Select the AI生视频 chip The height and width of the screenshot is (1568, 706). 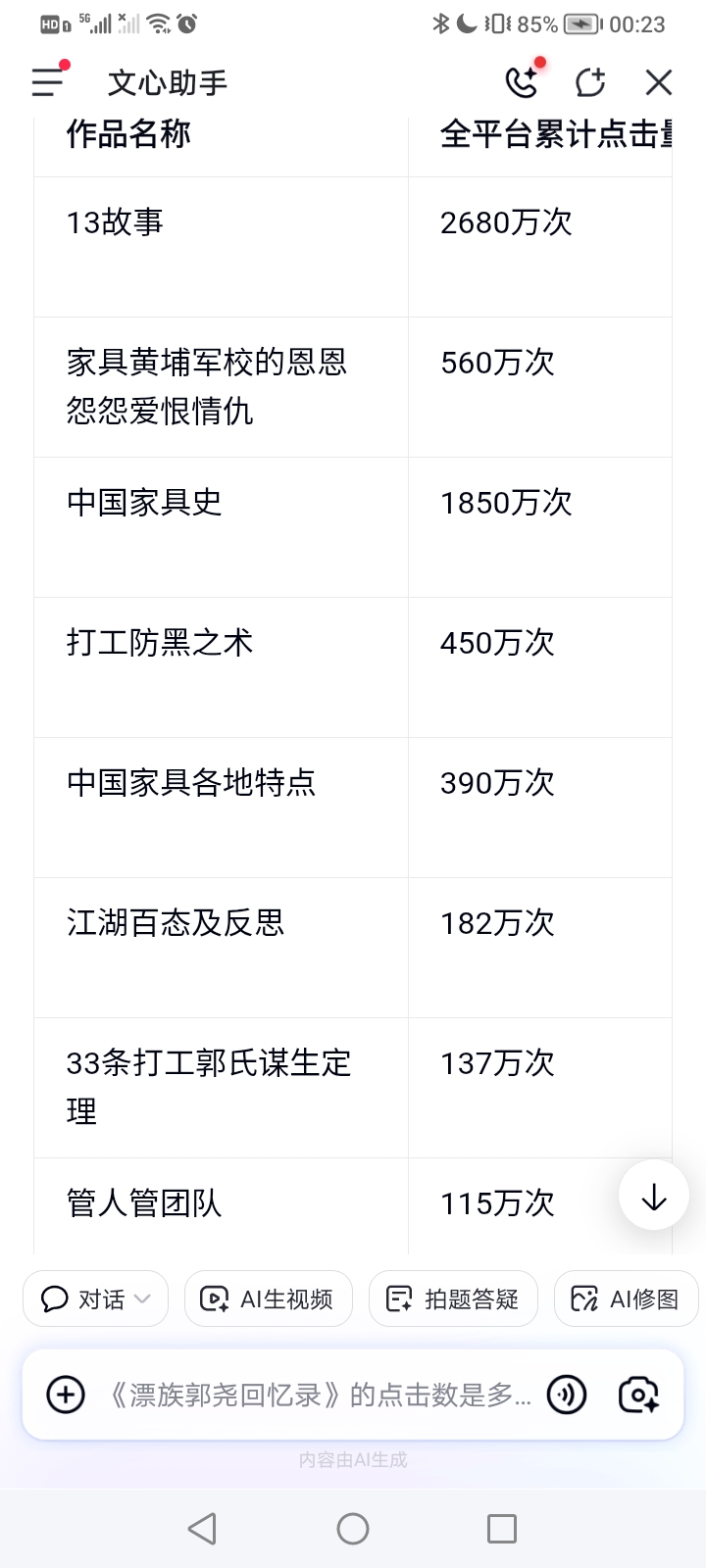[x=268, y=1298]
